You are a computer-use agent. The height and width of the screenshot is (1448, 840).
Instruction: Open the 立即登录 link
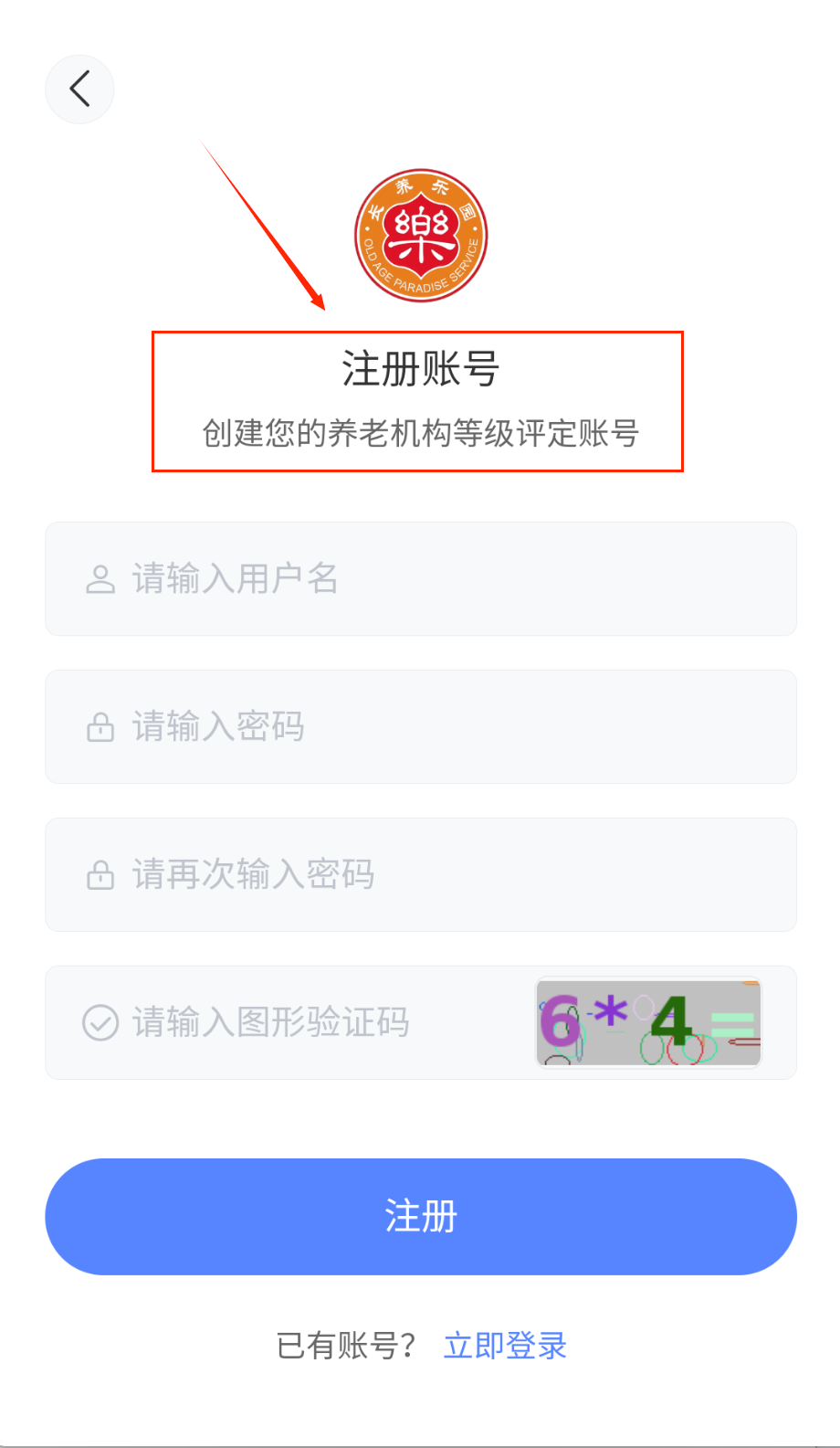coord(505,1346)
